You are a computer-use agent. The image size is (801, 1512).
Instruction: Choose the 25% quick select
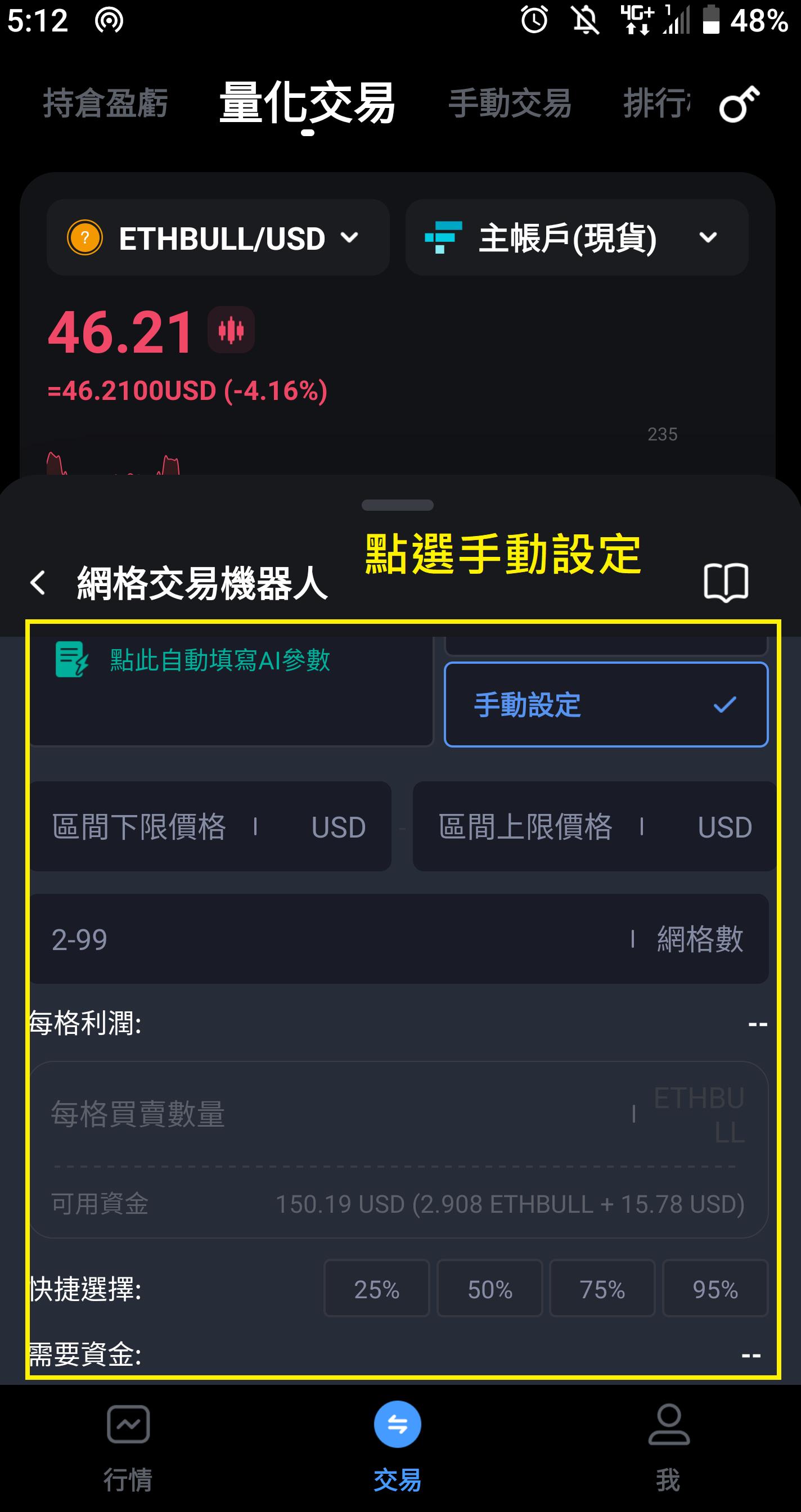click(377, 1290)
